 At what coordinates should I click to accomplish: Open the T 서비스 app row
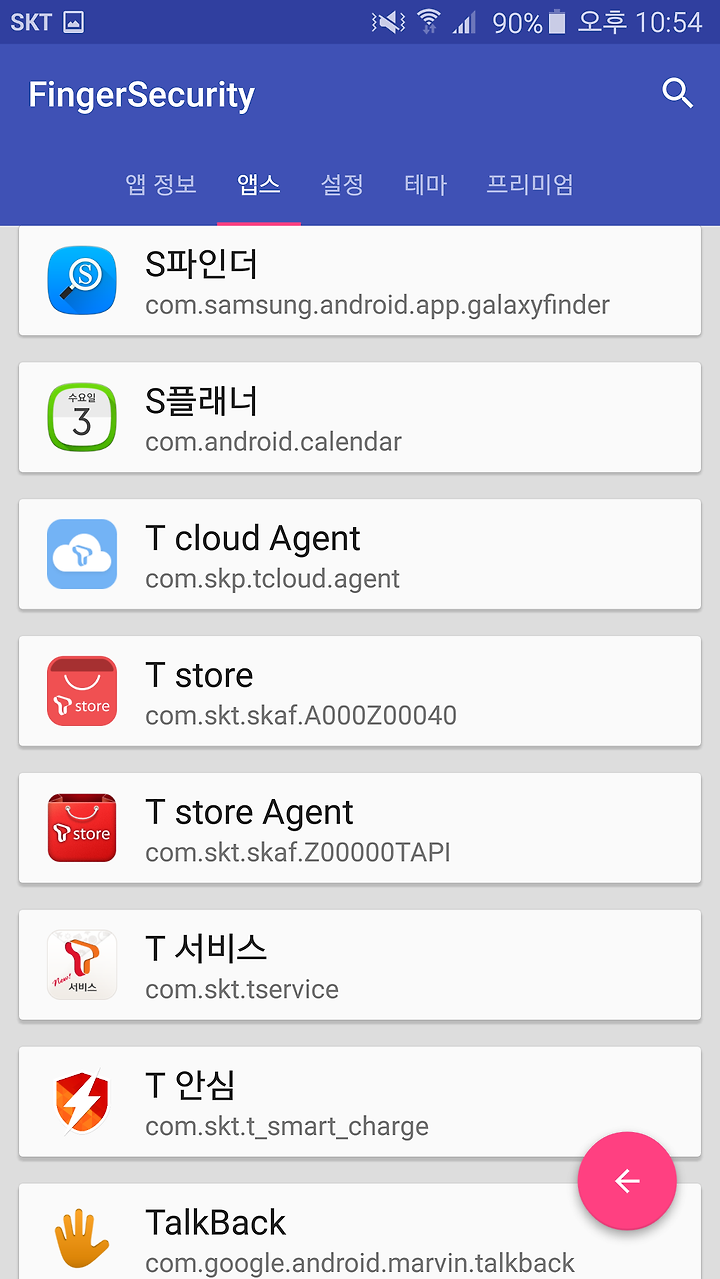[360, 965]
